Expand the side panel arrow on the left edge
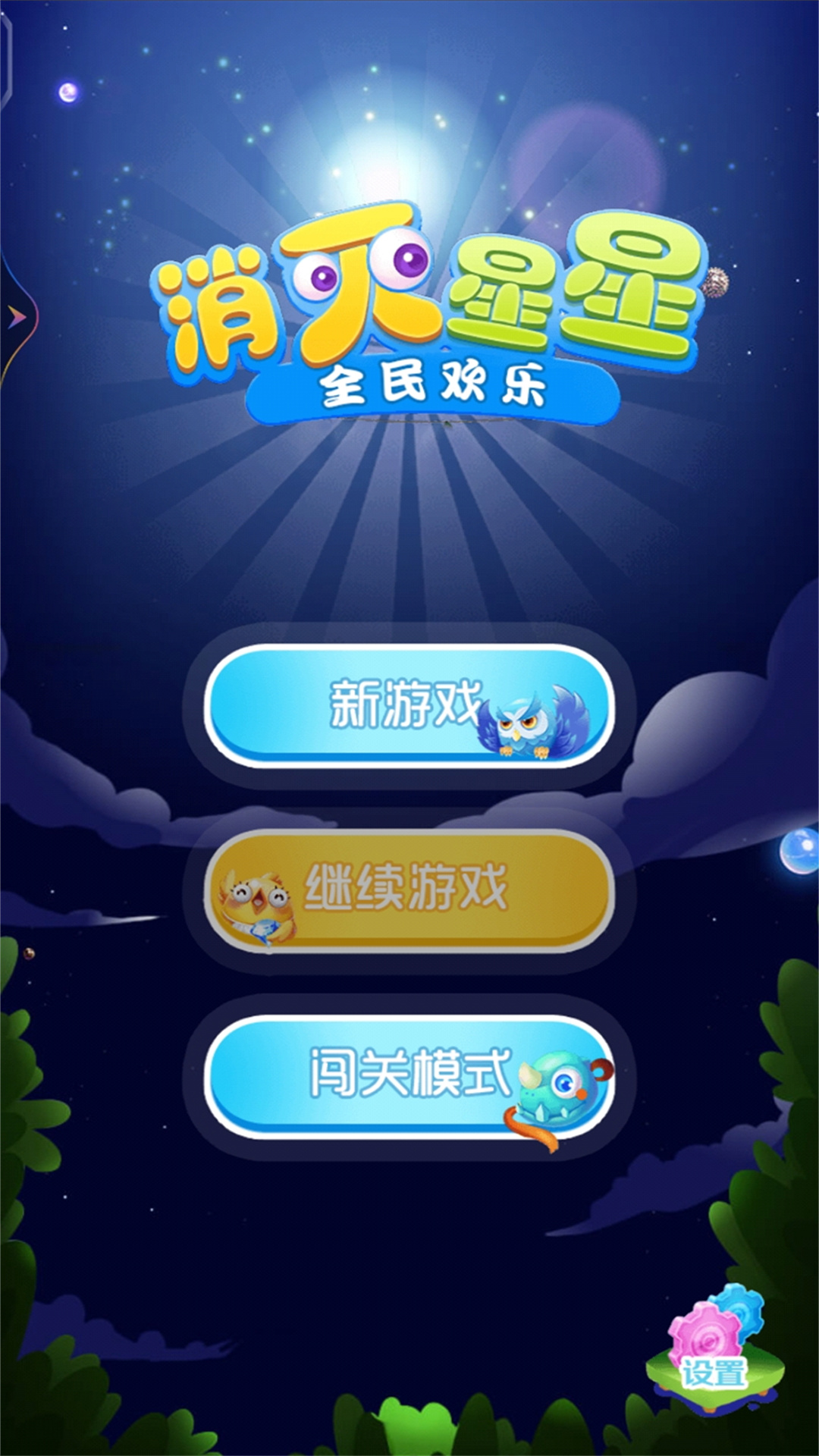The height and width of the screenshot is (1456, 819). tap(17, 317)
